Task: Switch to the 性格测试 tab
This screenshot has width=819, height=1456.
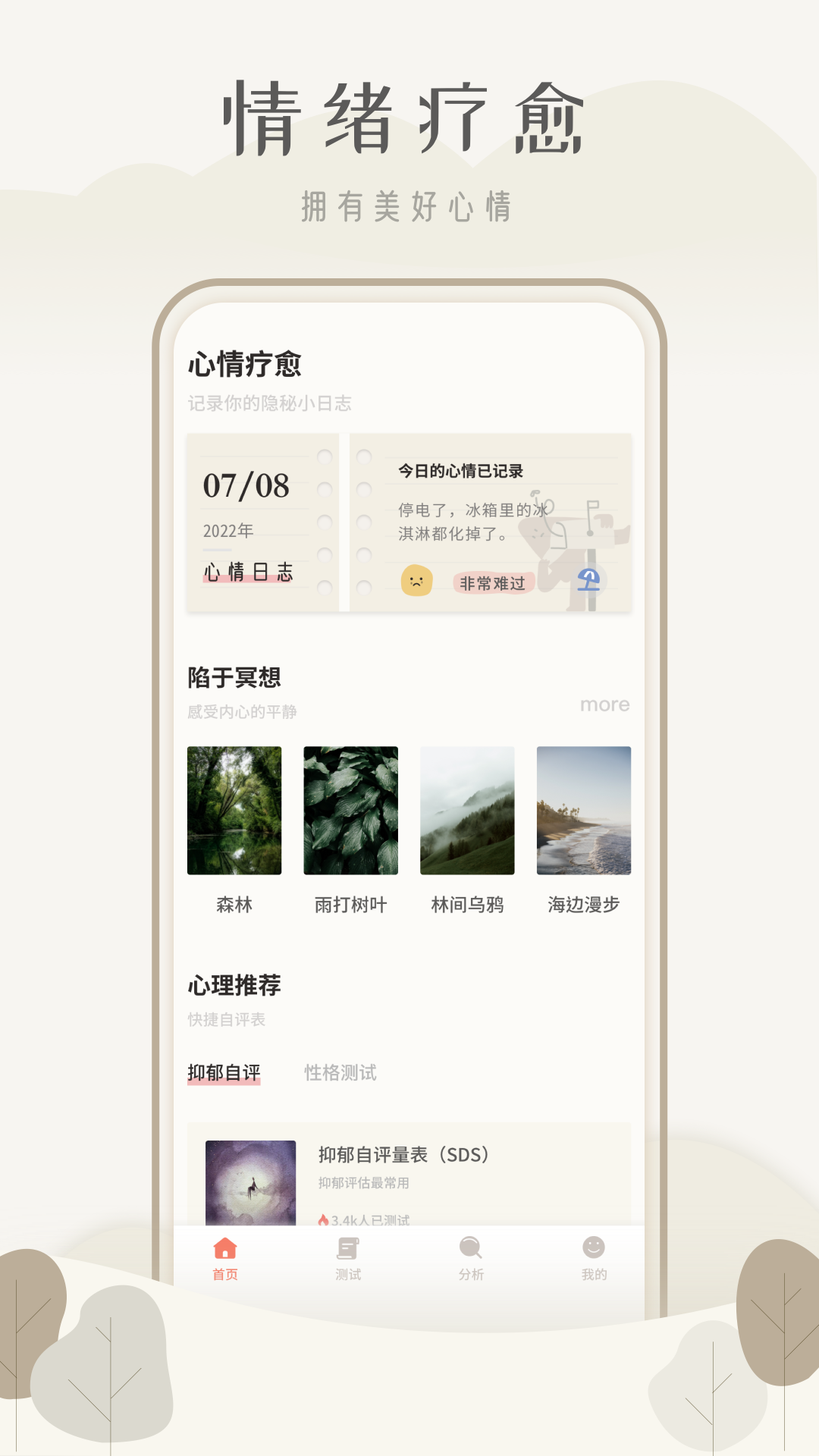Action: 341,1072
